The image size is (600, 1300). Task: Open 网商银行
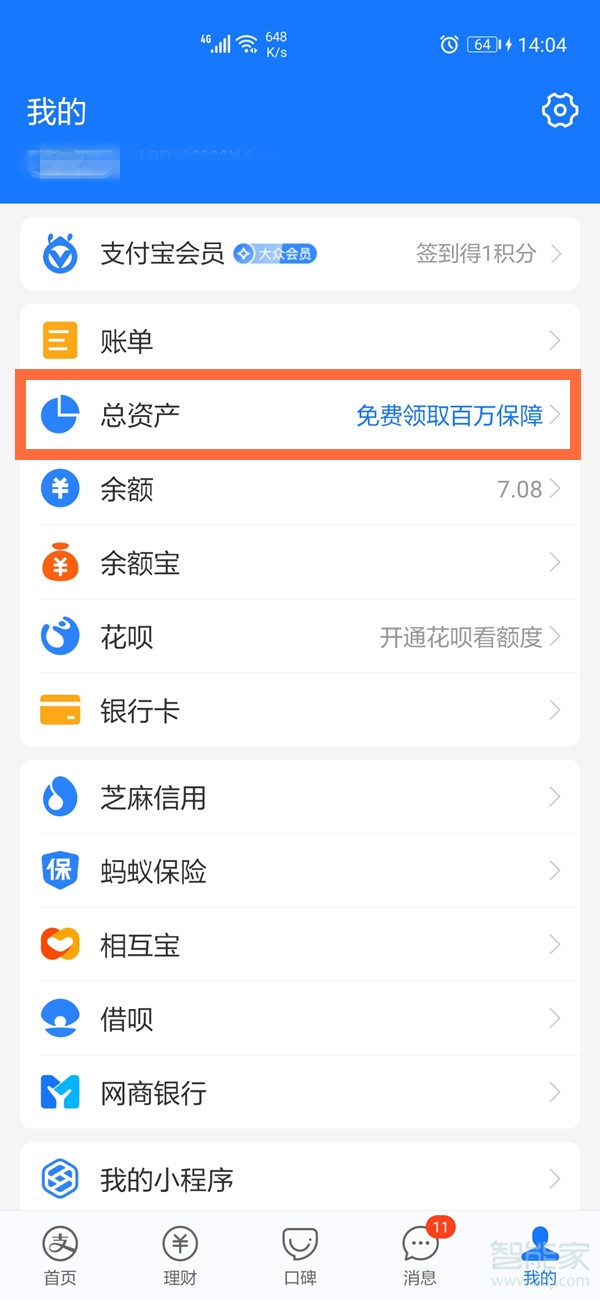click(300, 1093)
